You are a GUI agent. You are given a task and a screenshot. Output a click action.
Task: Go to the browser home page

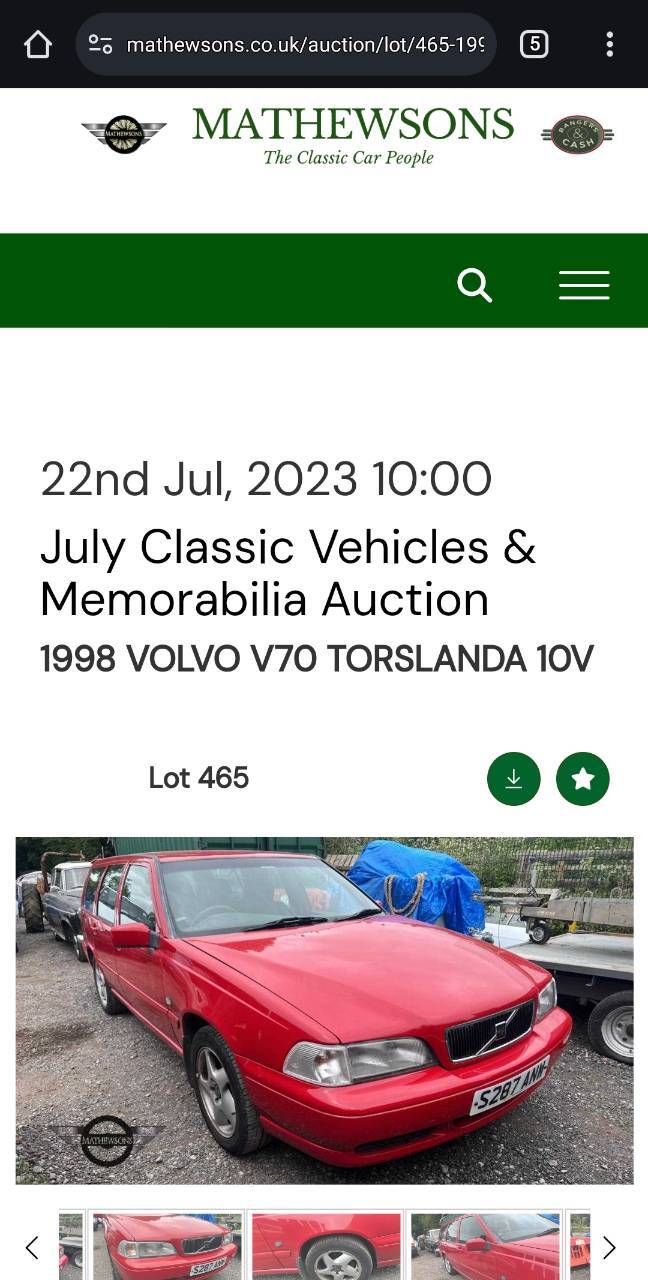coord(37,44)
